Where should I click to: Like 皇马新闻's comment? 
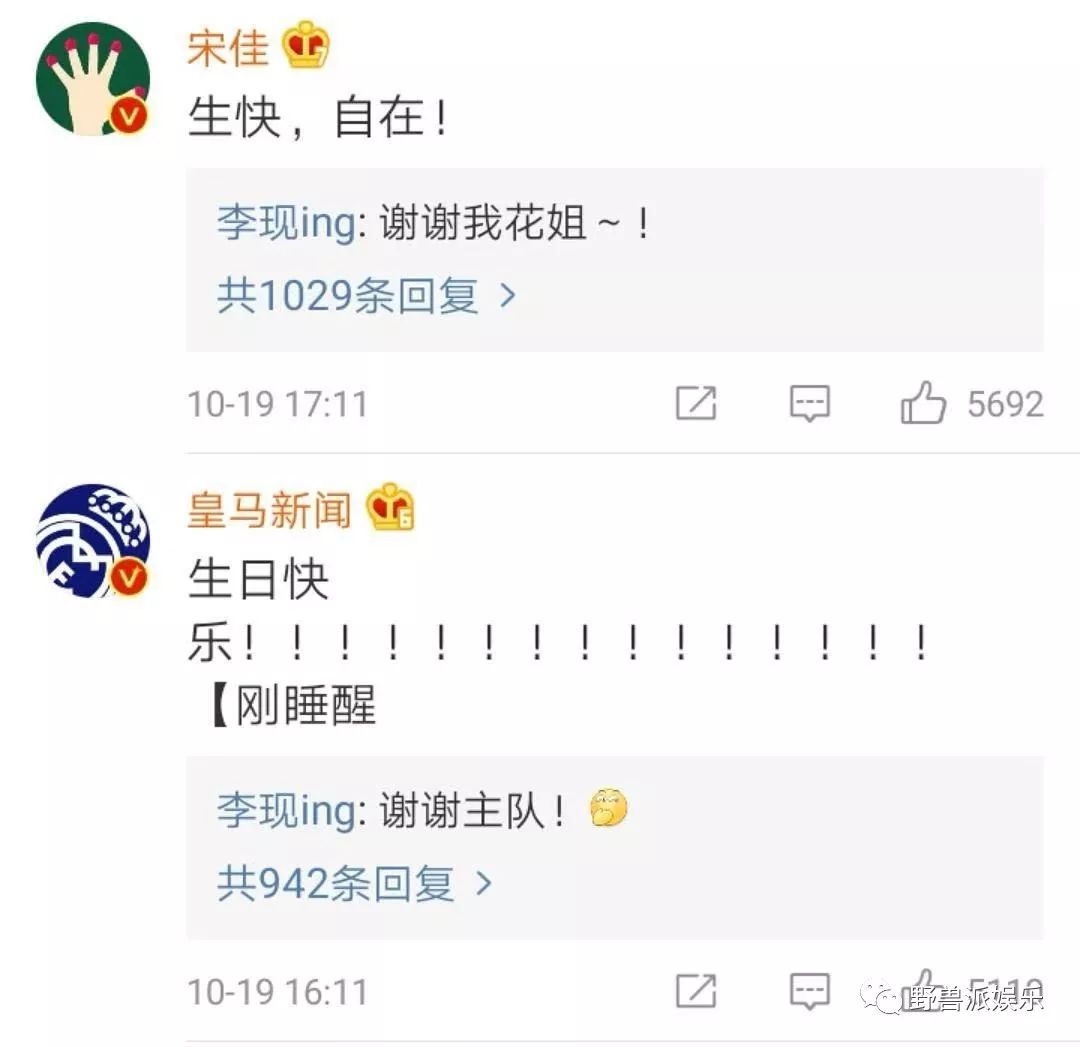971,991
